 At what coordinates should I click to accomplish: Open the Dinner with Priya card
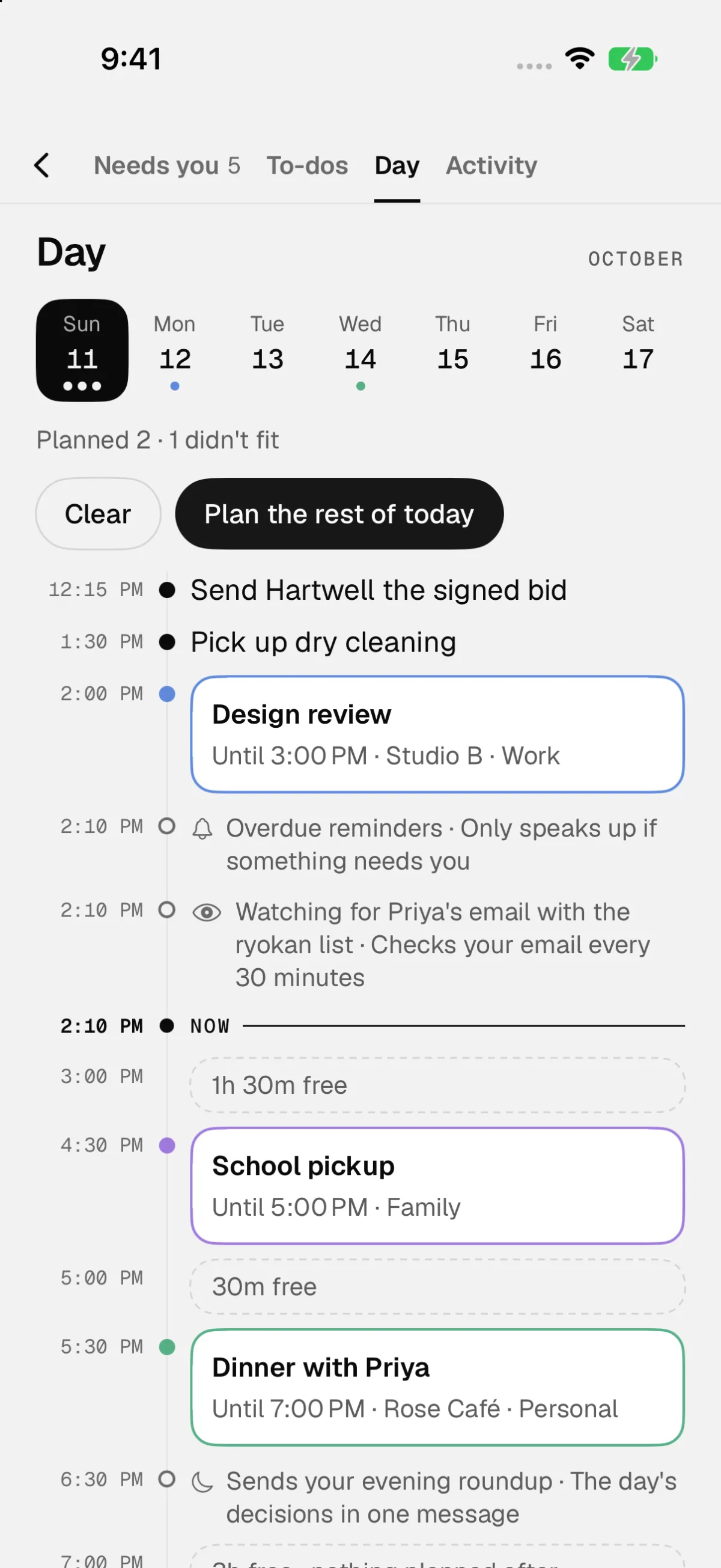pos(437,1387)
